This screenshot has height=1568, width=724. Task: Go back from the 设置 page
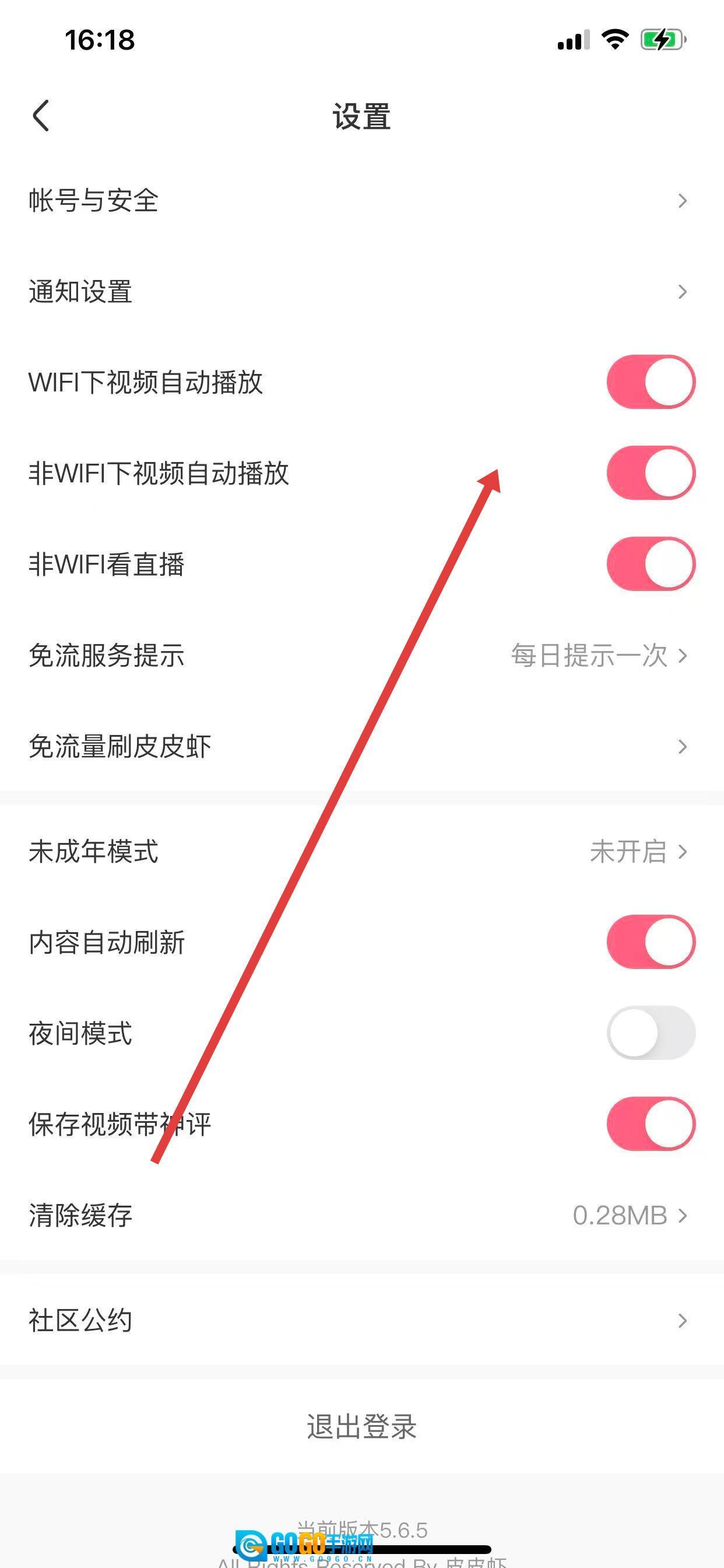[41, 116]
